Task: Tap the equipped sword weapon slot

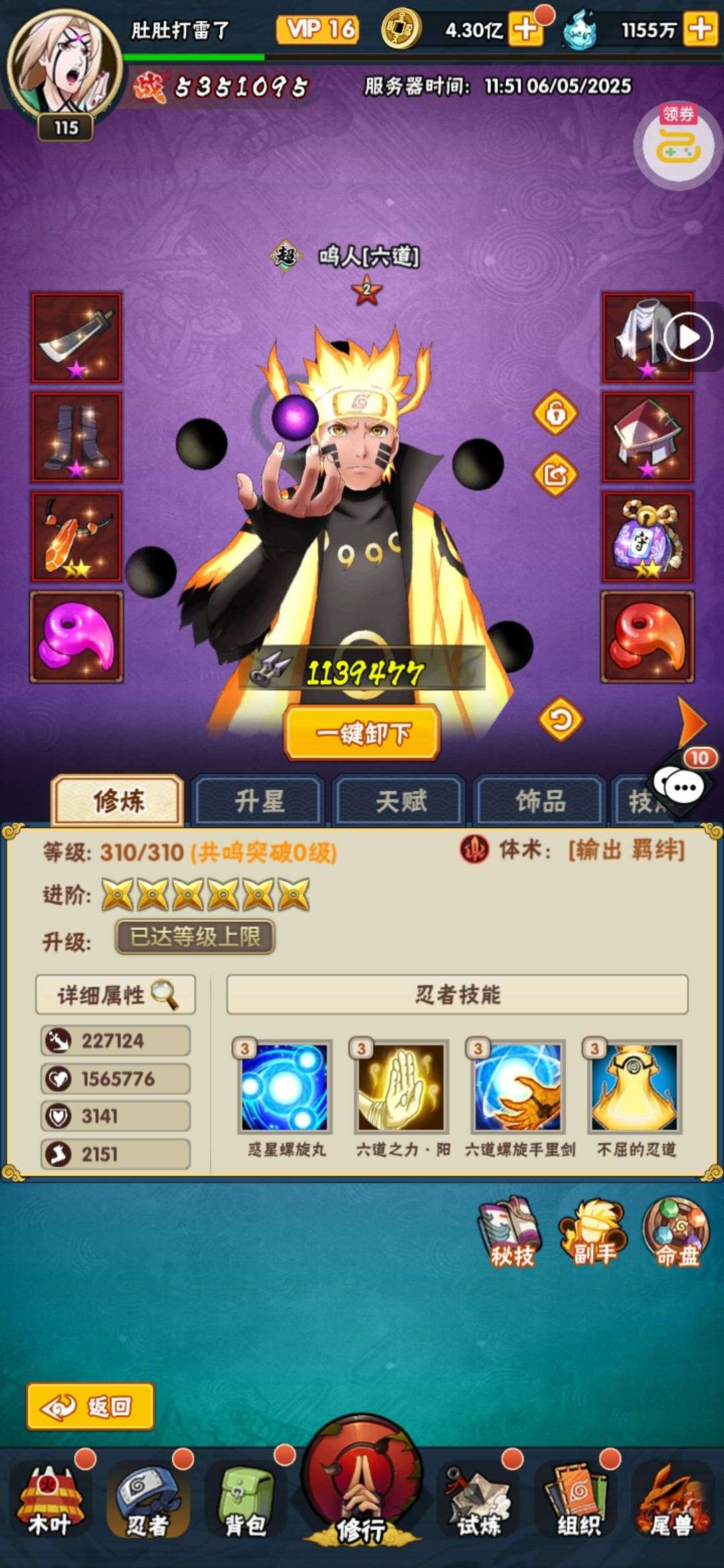Action: (76, 337)
